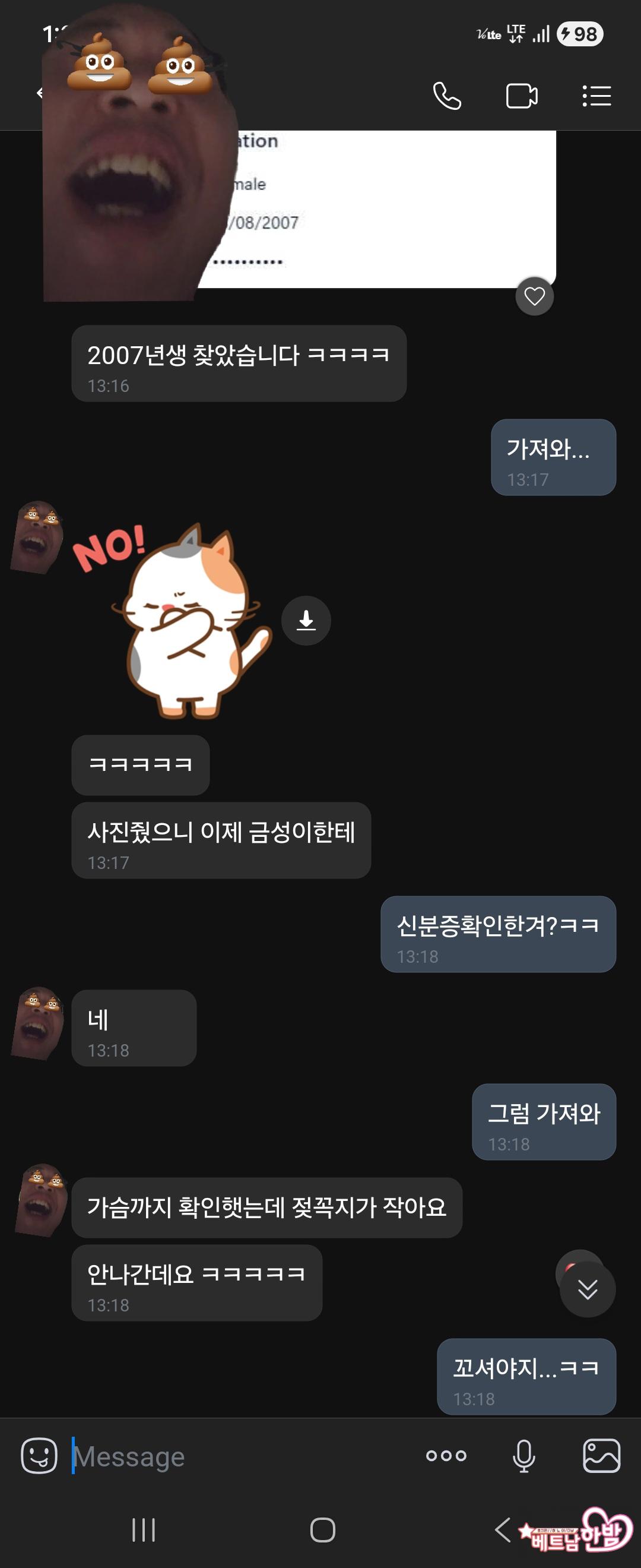Download the NO cat sticker
641x1568 pixels.
coord(306,620)
